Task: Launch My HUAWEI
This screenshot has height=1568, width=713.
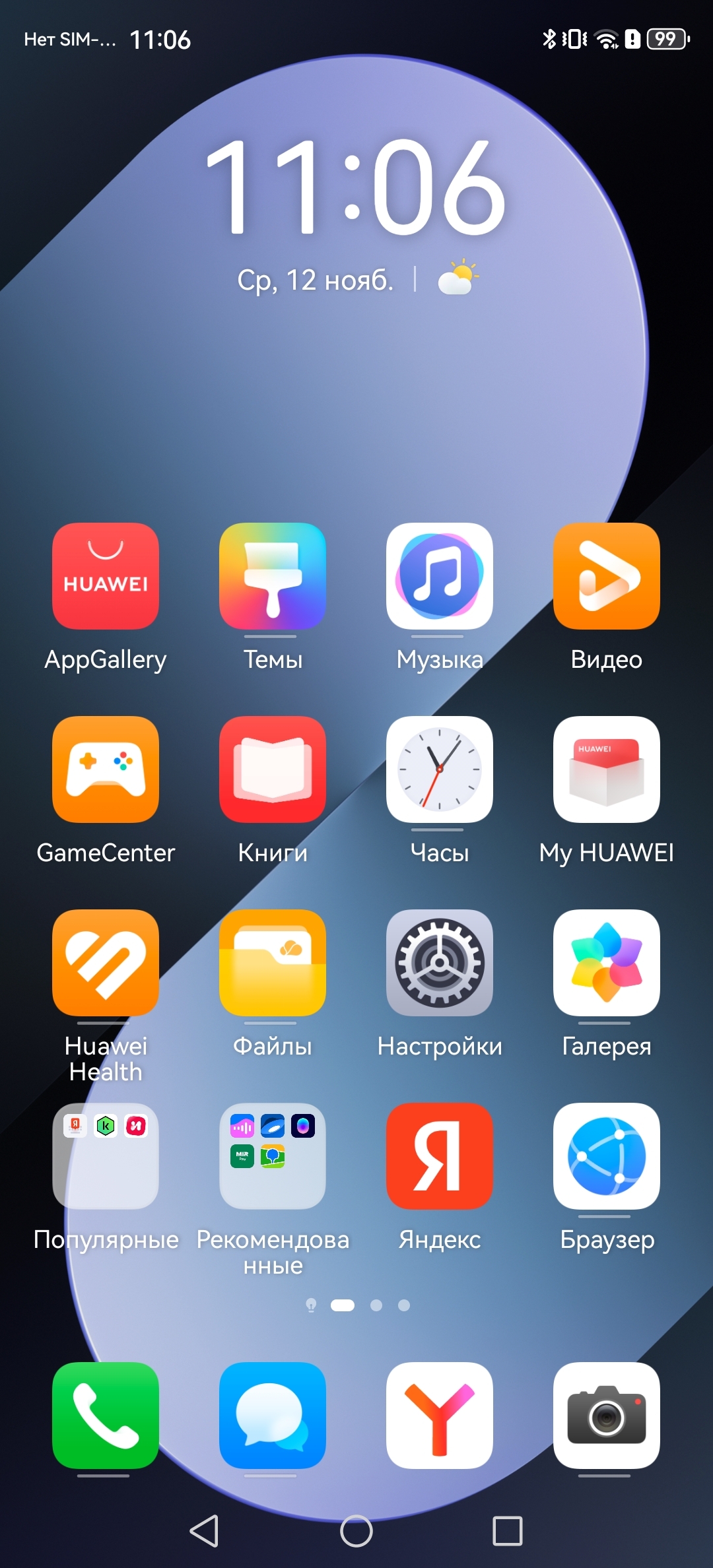Action: (x=607, y=769)
